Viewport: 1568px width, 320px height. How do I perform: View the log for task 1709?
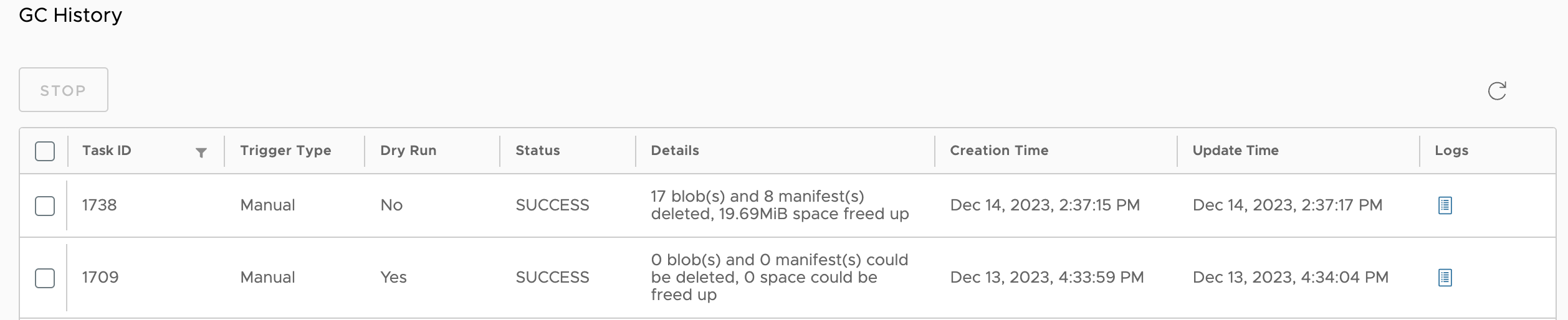coord(1445,278)
